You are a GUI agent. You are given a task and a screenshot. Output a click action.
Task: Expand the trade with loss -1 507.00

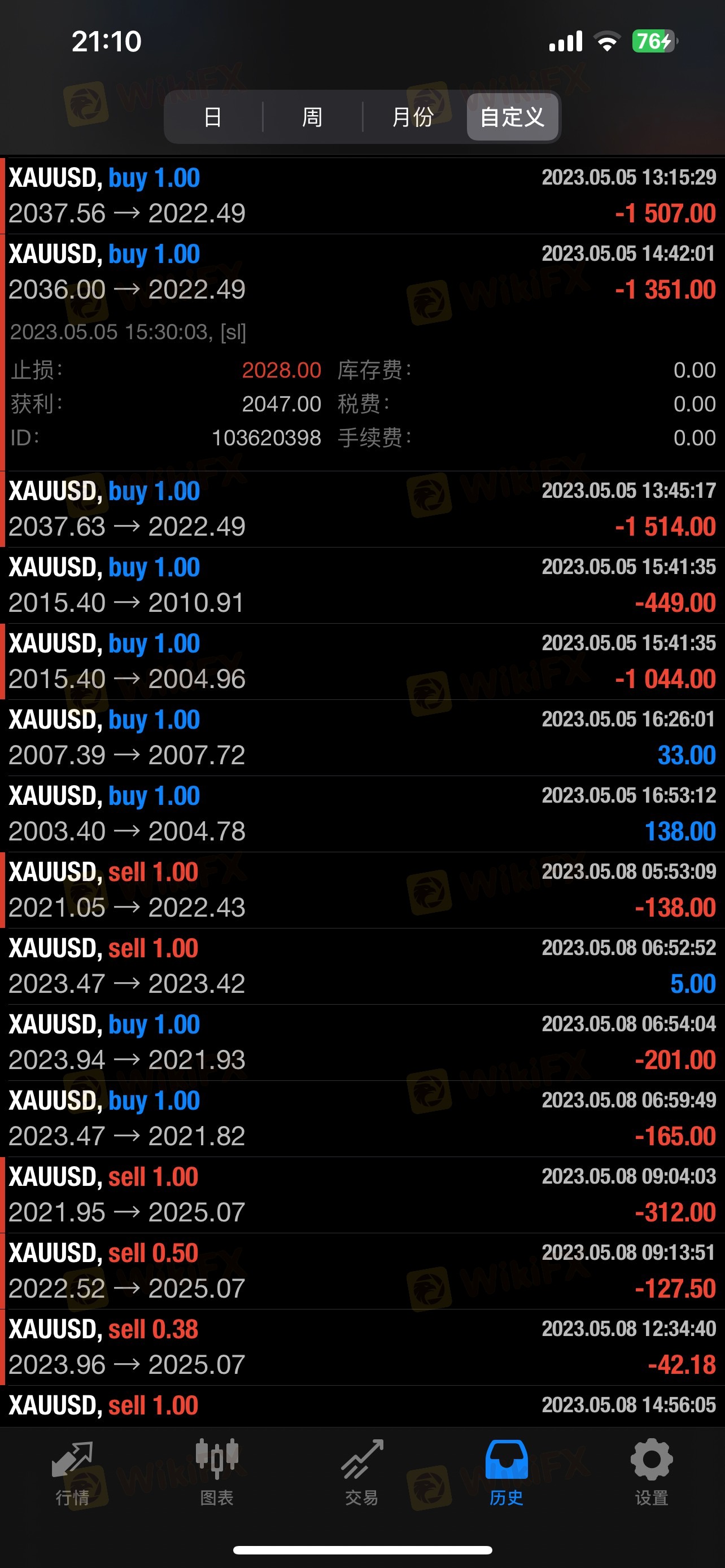(362, 196)
